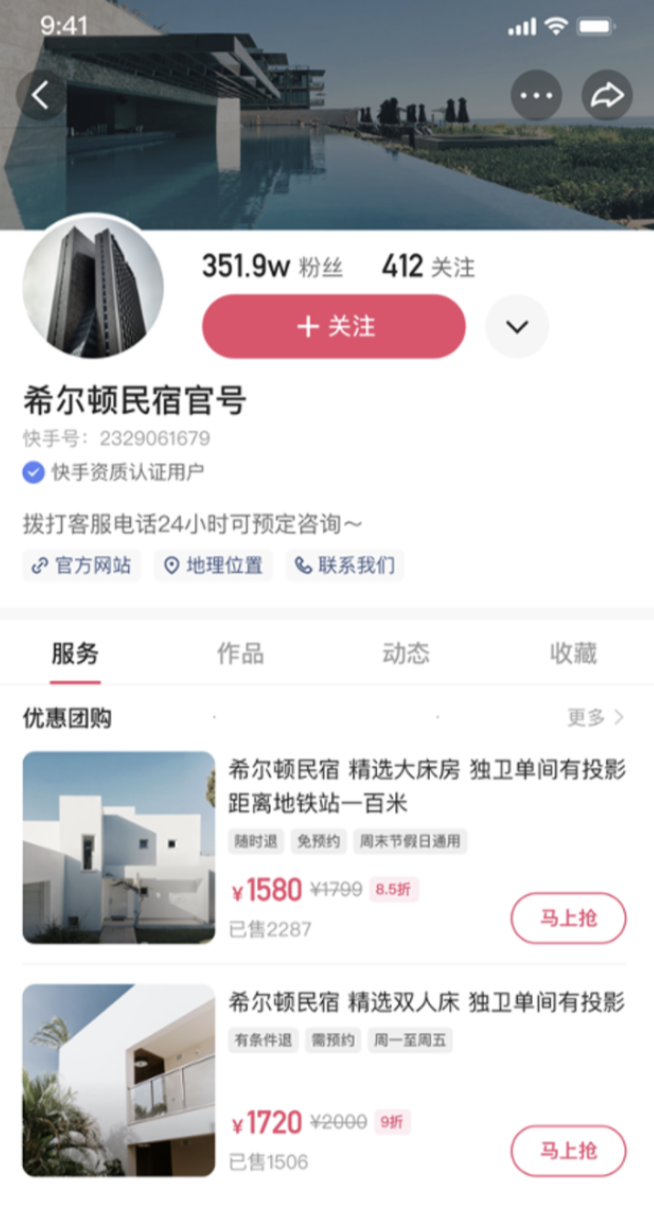Share this profile page
The height and width of the screenshot is (1210, 654).
[606, 96]
